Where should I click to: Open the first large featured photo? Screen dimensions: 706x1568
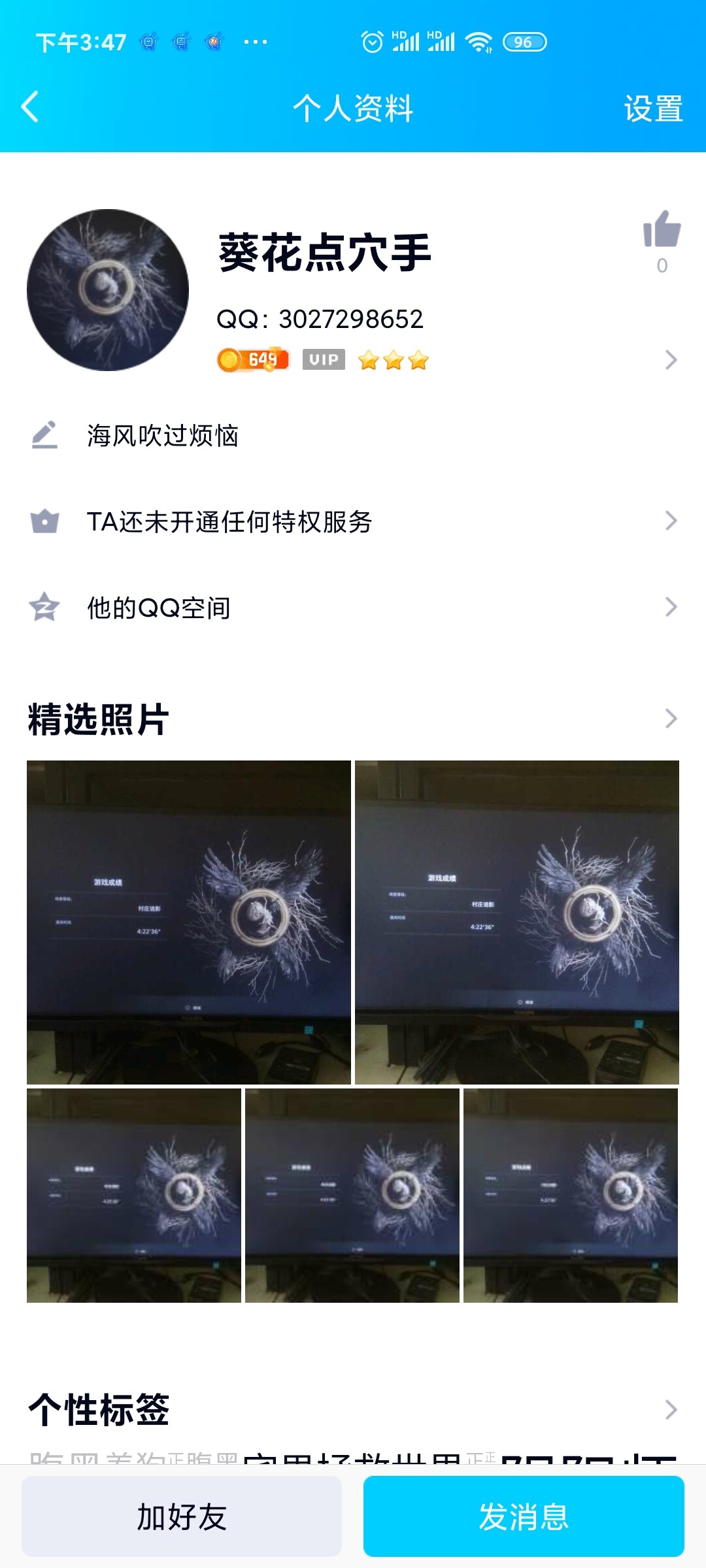tap(189, 923)
